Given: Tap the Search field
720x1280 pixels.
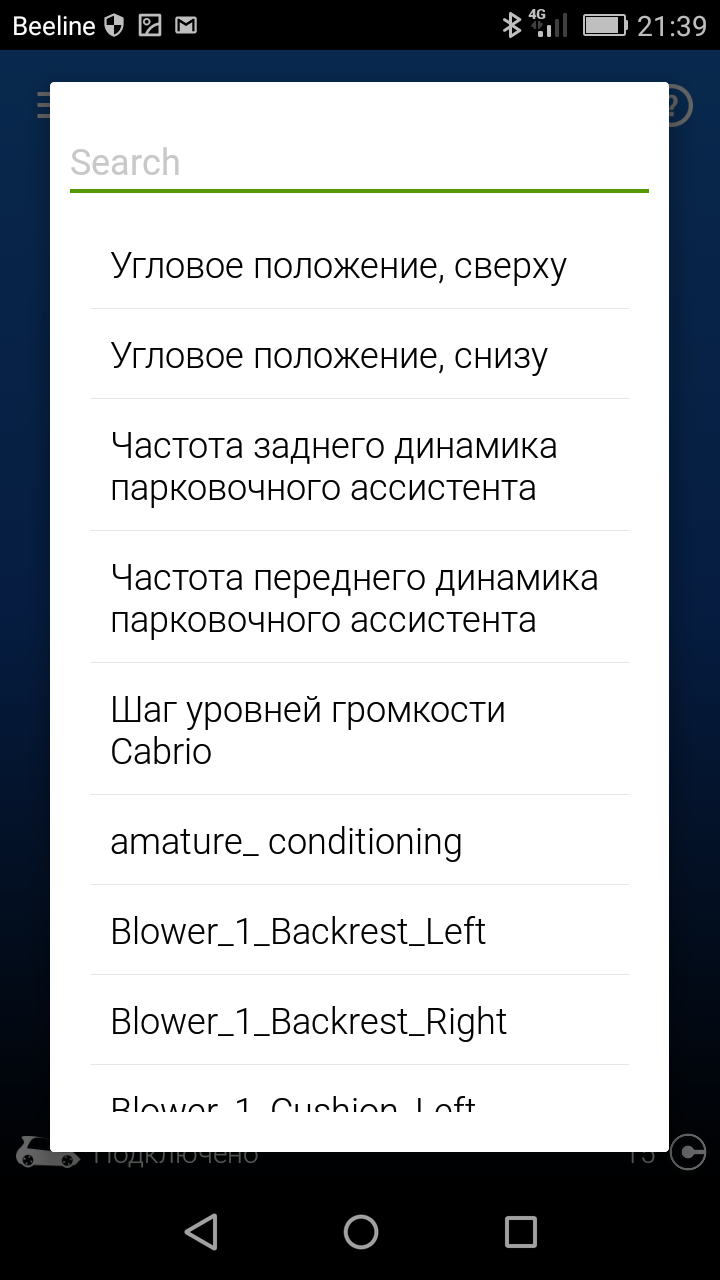Looking at the screenshot, I should tap(359, 162).
